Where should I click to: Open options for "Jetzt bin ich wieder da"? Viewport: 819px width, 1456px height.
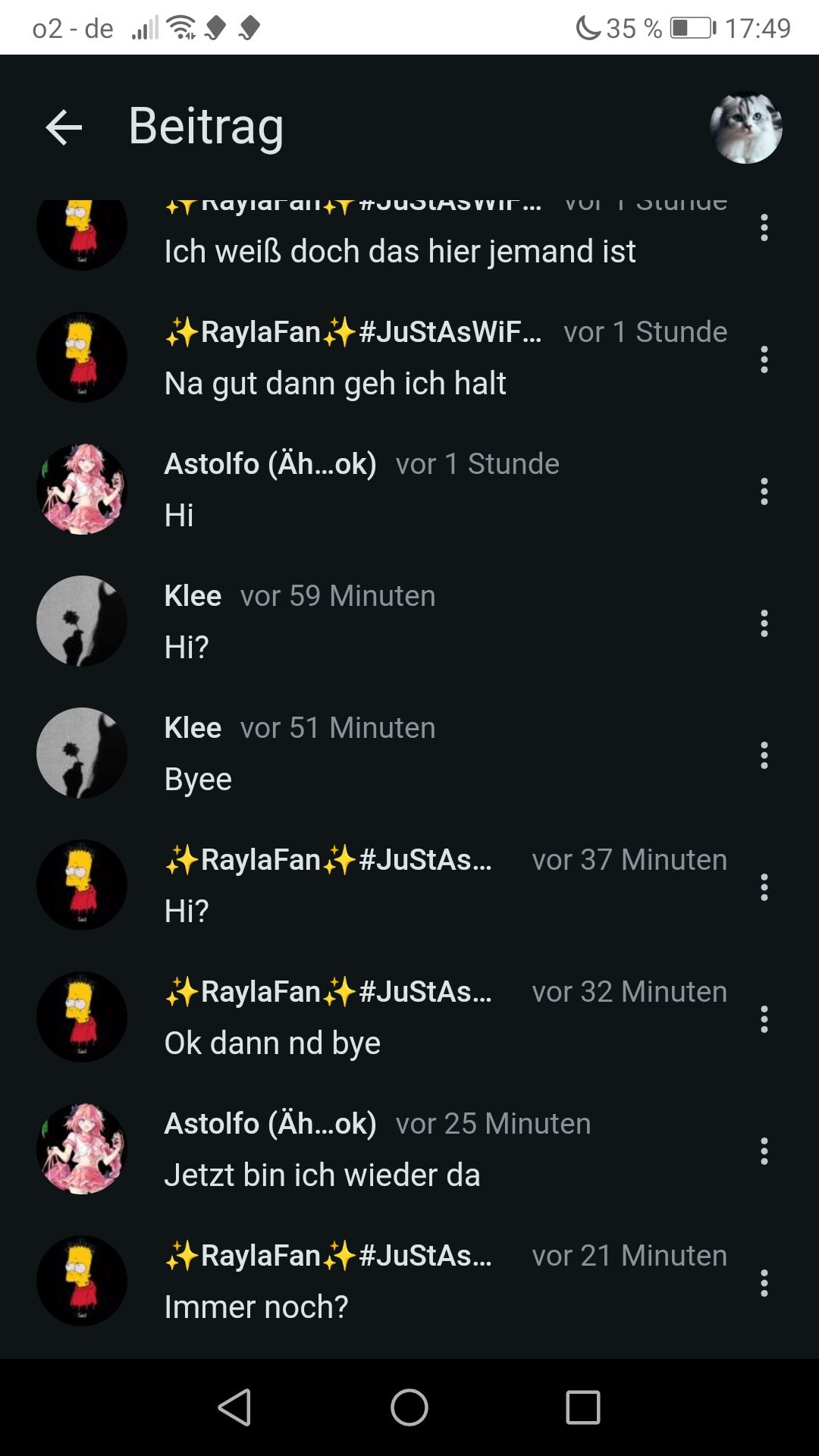pyautogui.click(x=764, y=1151)
